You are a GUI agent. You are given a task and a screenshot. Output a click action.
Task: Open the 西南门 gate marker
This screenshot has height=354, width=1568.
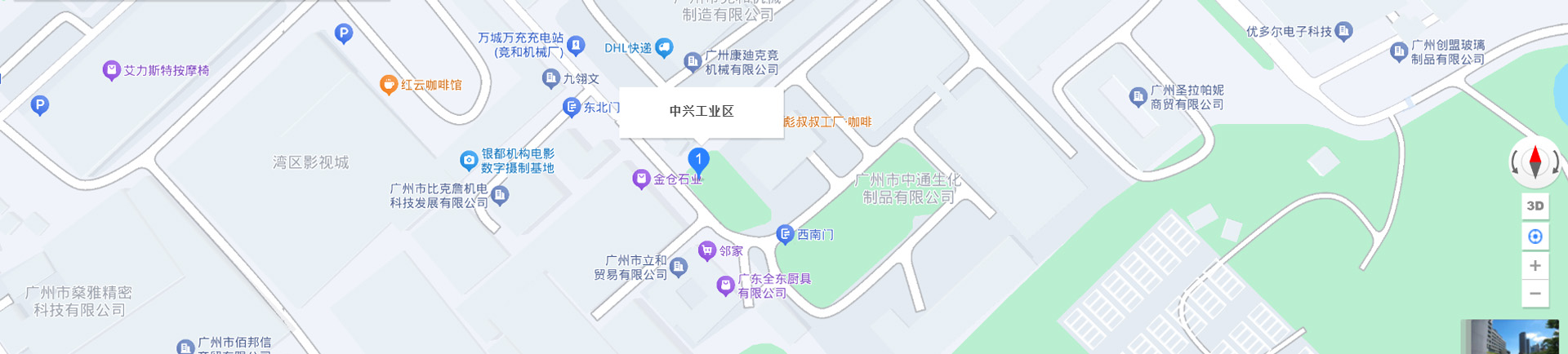pos(785,235)
